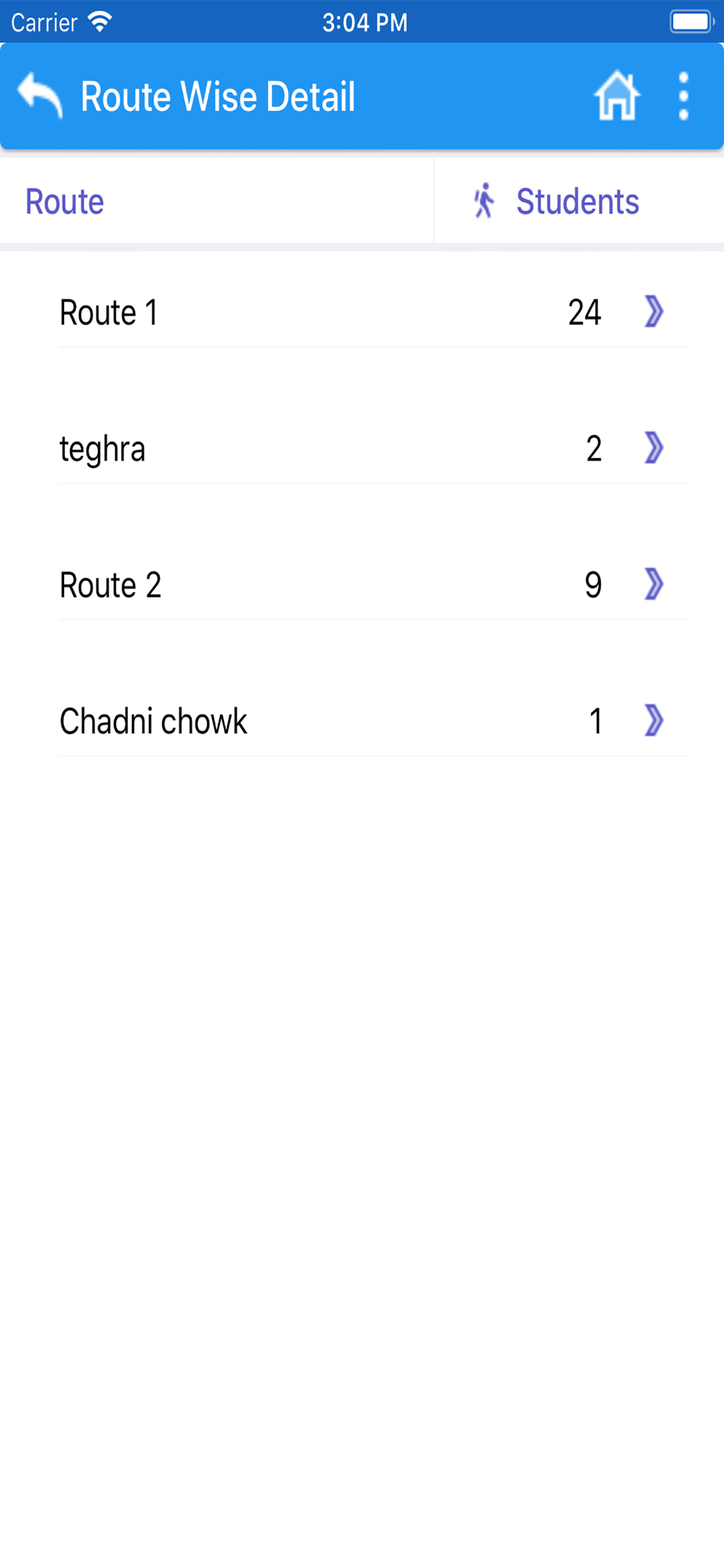Open the home icon
Viewport: 724px width, 1568px height.
point(617,96)
